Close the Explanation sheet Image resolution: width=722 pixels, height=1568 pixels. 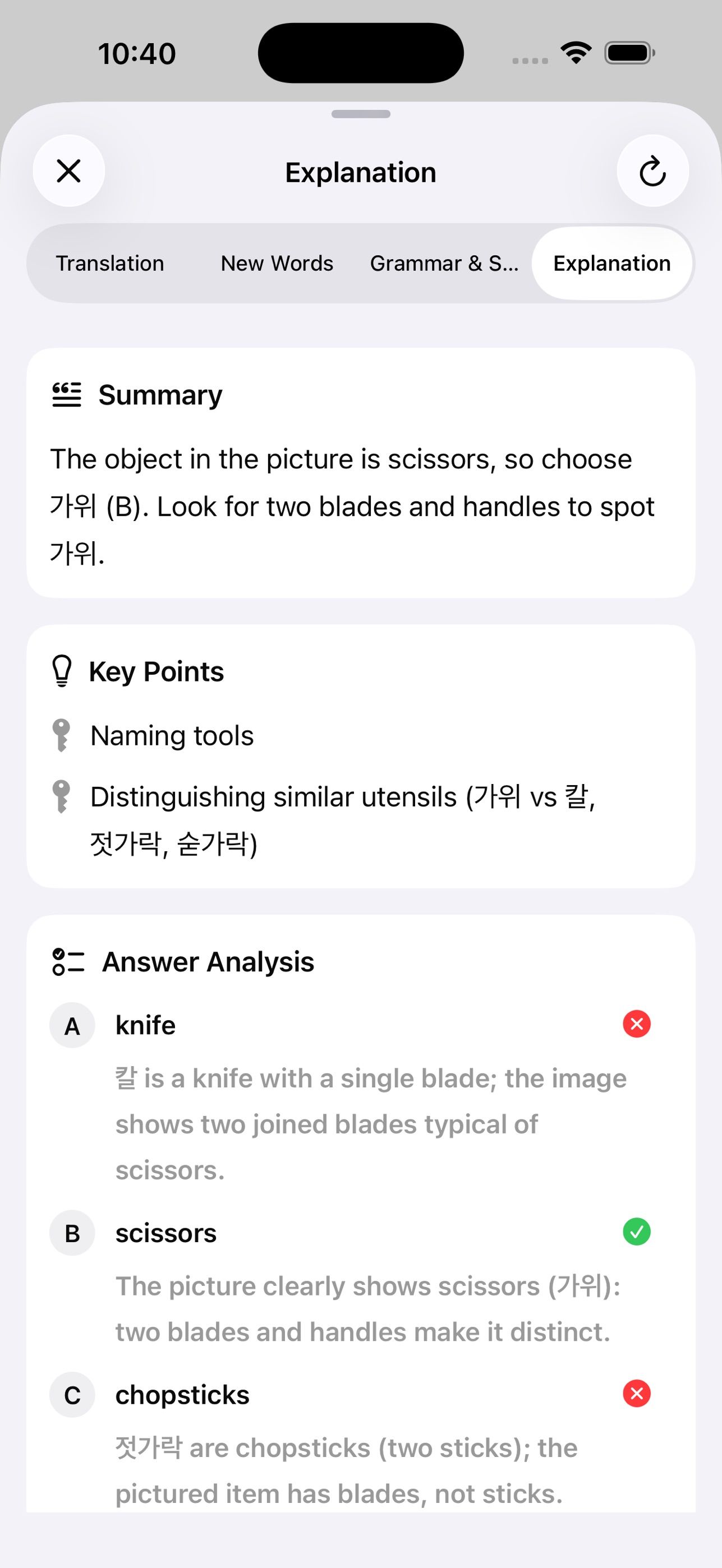69,171
